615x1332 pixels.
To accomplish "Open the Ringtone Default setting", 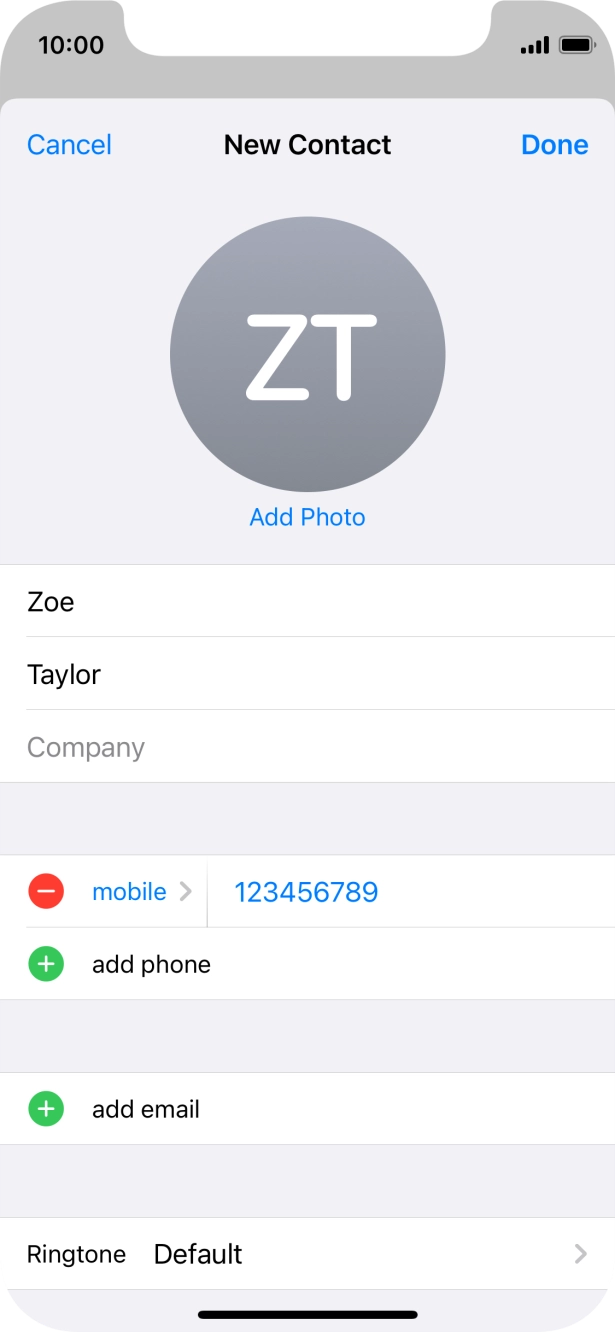I will click(x=307, y=1254).
